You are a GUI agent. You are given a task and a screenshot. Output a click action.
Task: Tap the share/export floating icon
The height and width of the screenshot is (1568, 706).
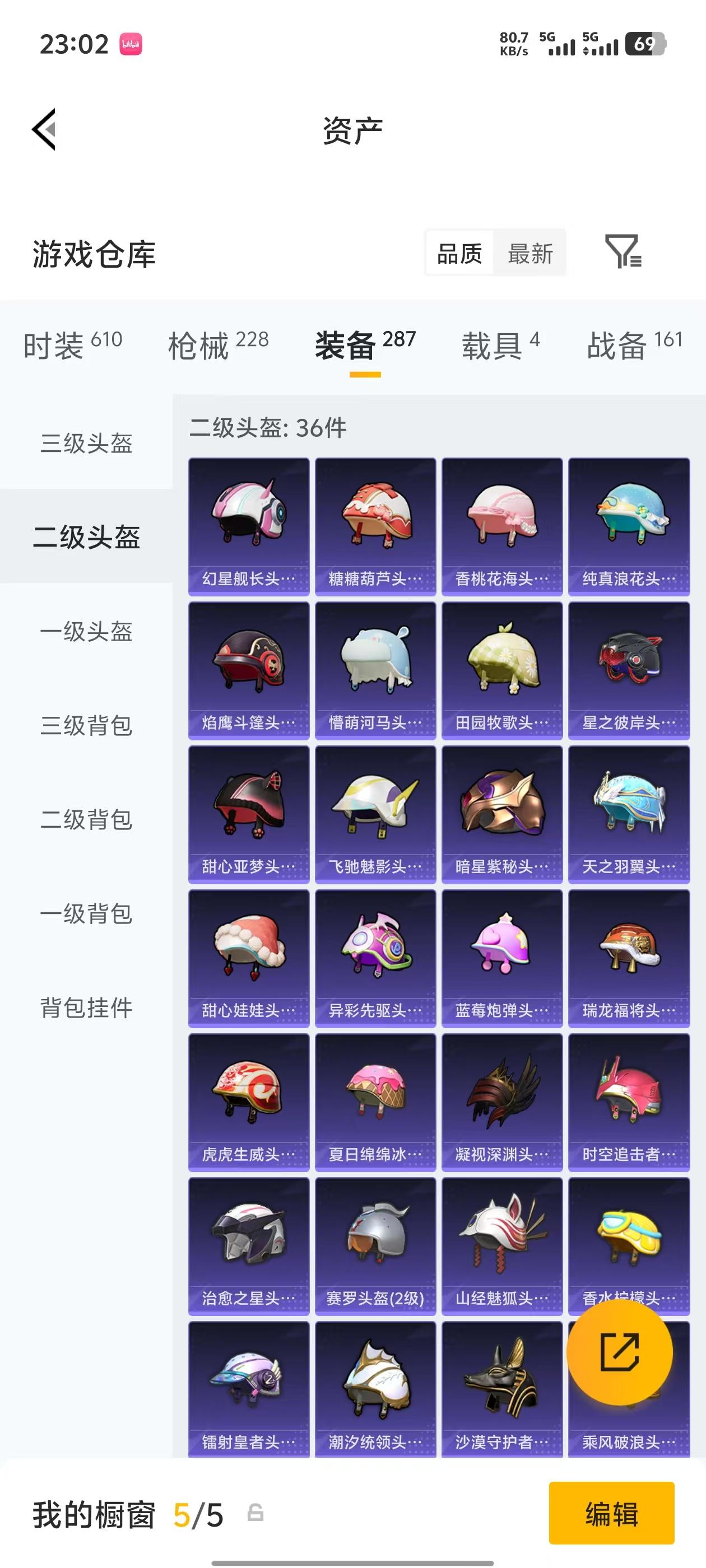coord(619,1352)
